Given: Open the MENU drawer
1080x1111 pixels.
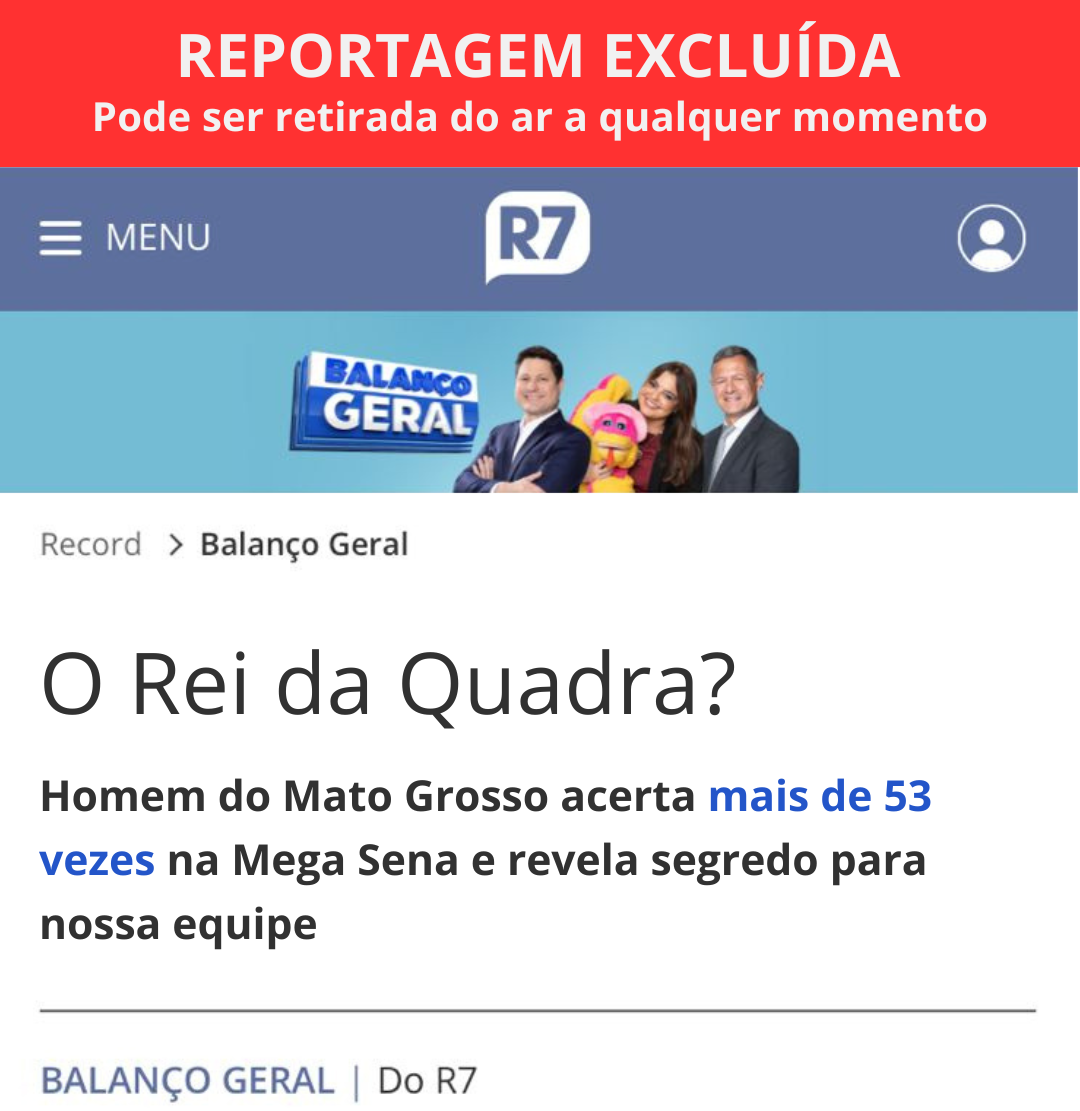Looking at the screenshot, I should [x=125, y=238].
